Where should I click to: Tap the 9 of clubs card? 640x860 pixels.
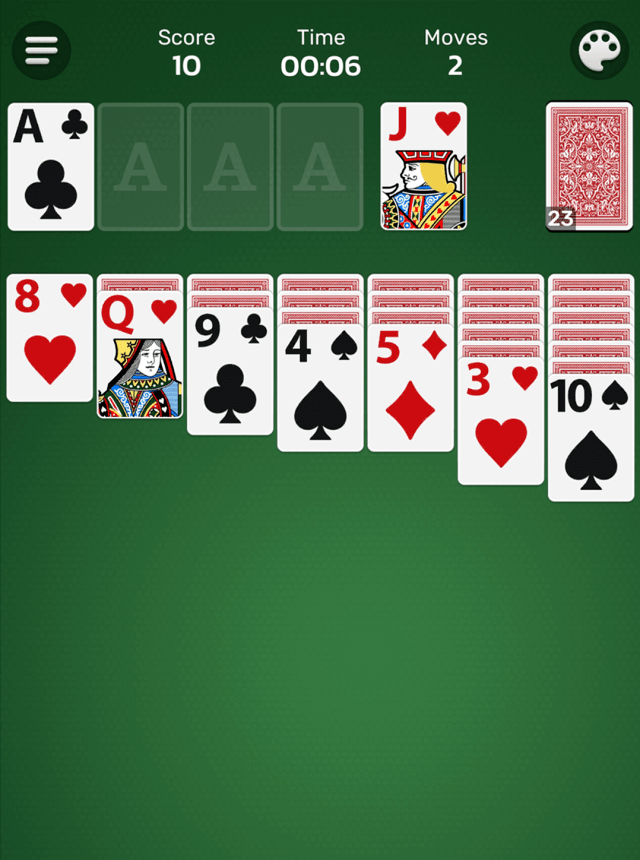coord(230,374)
